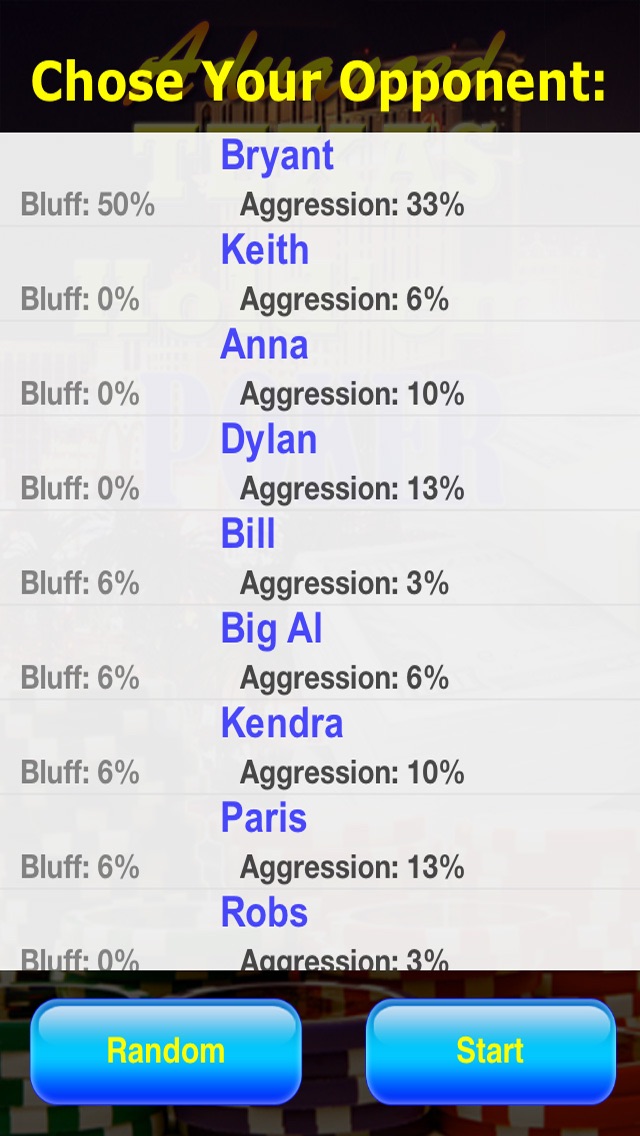Select Bryant as your opponent
The height and width of the screenshot is (1136, 640).
pyautogui.click(x=320, y=179)
